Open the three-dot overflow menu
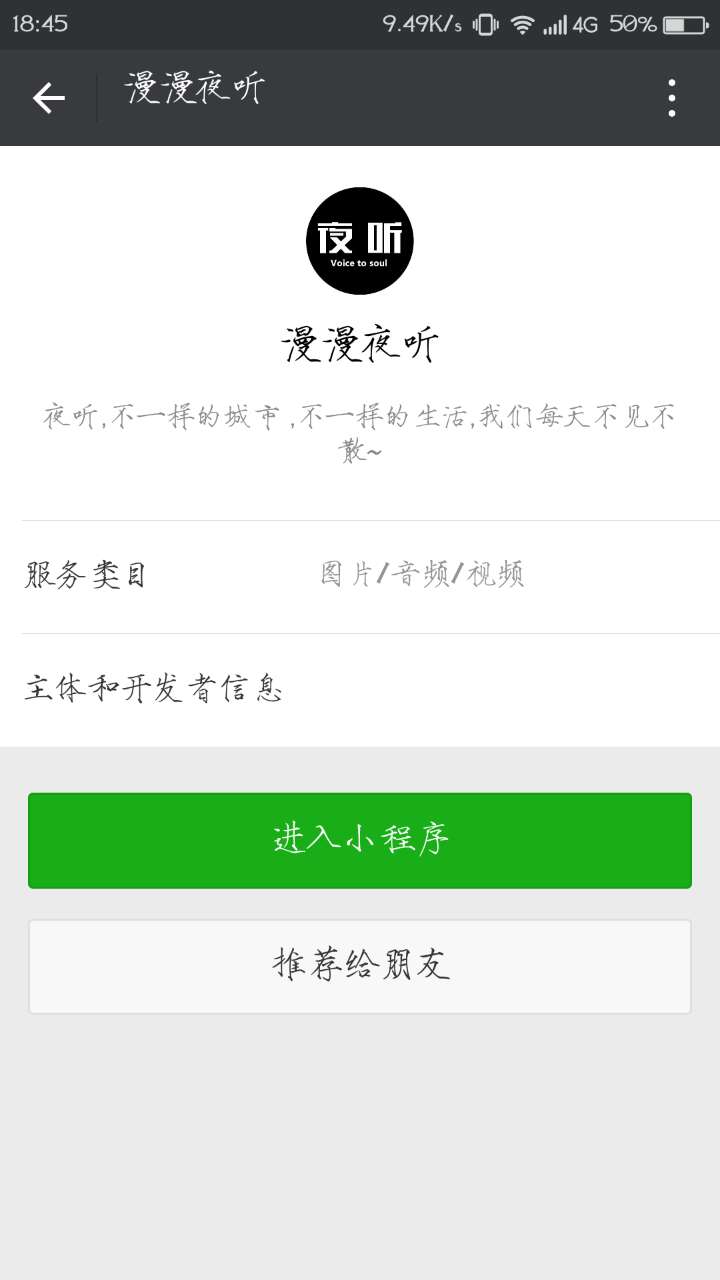The height and width of the screenshot is (1280, 720). 672,98
